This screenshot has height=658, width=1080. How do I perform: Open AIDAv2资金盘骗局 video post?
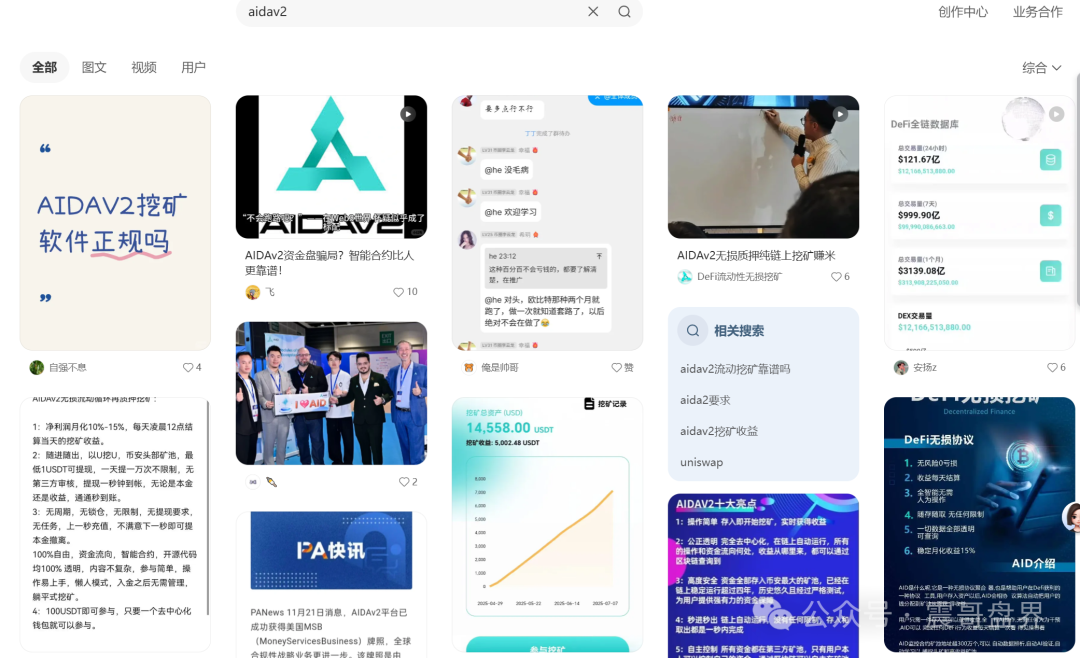pos(331,167)
